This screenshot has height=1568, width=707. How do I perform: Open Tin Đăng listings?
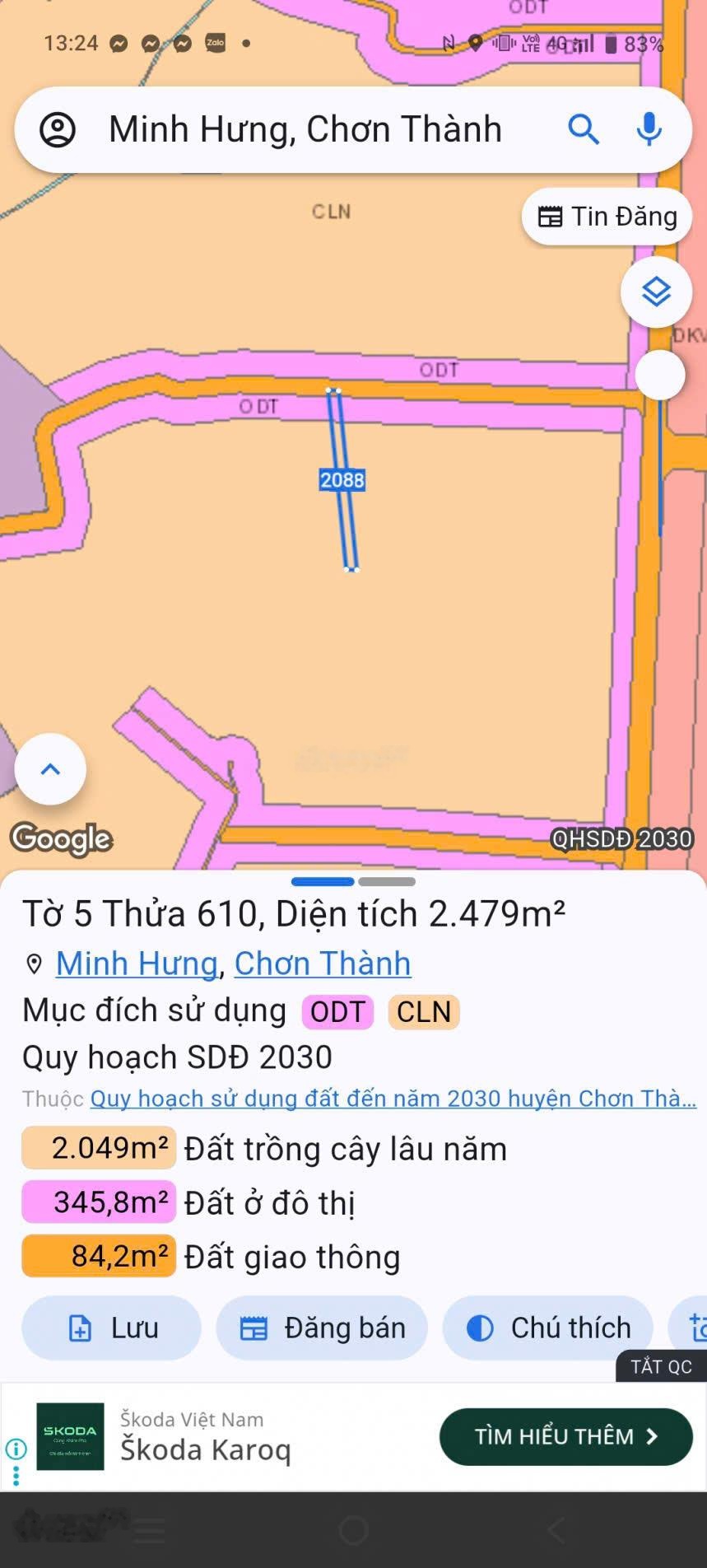(607, 217)
